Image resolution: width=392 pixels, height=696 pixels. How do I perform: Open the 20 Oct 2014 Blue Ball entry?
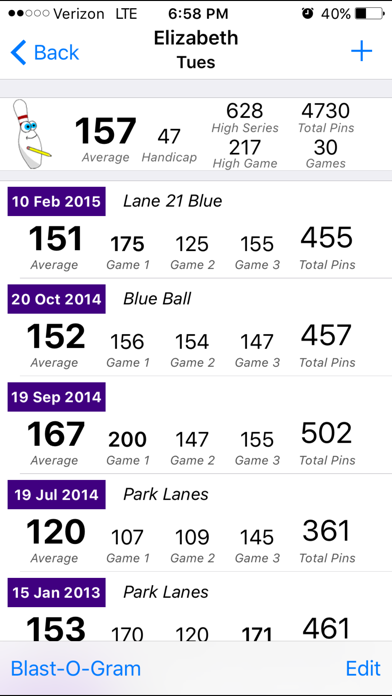click(x=196, y=327)
